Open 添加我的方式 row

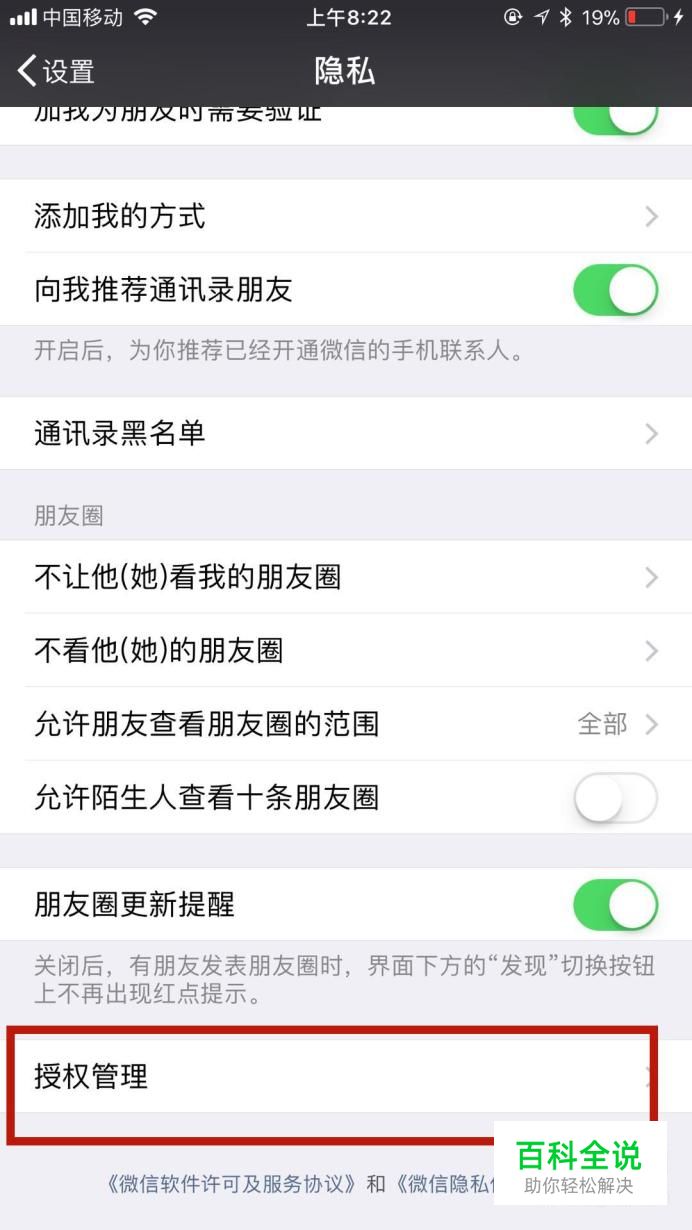346,216
